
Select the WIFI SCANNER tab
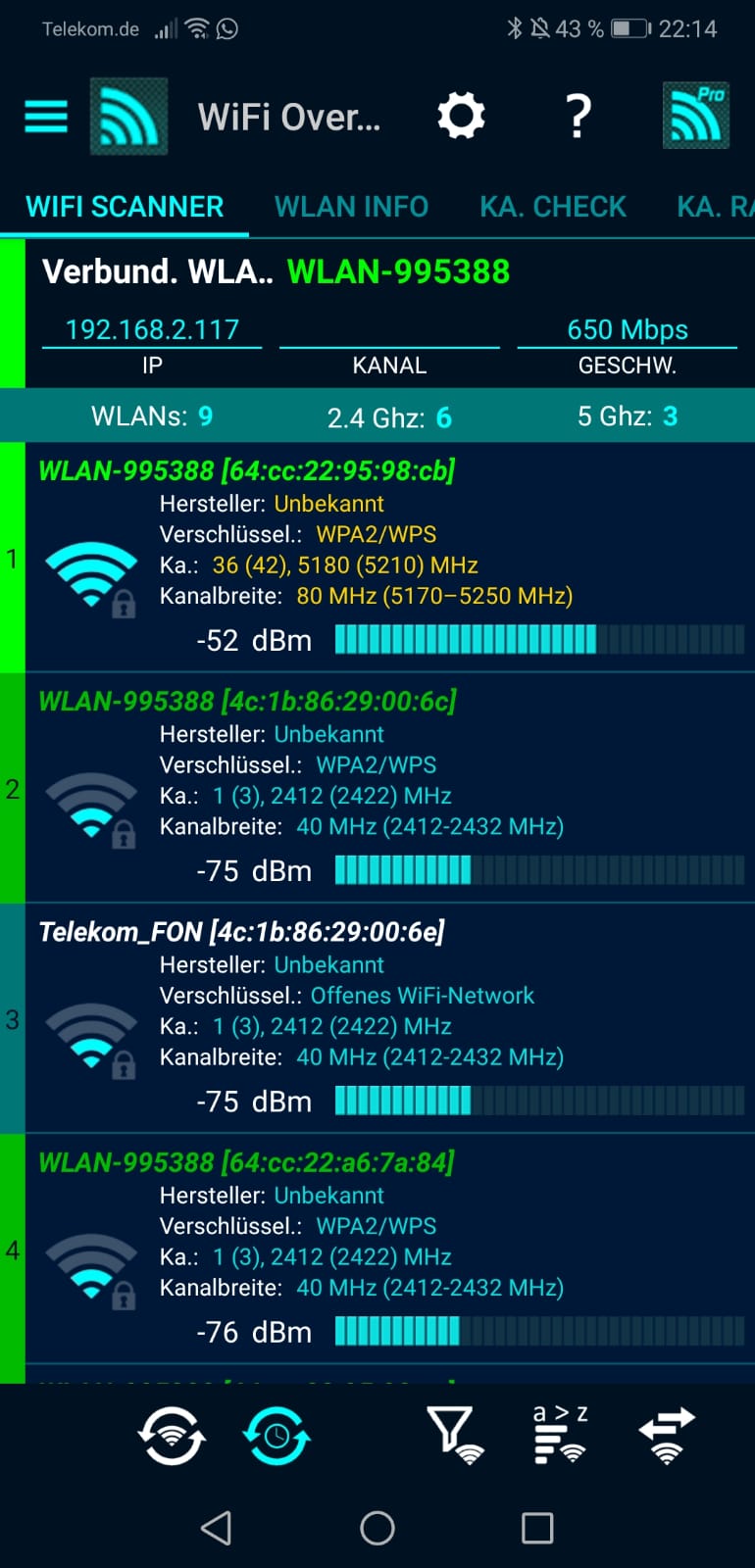[125, 207]
